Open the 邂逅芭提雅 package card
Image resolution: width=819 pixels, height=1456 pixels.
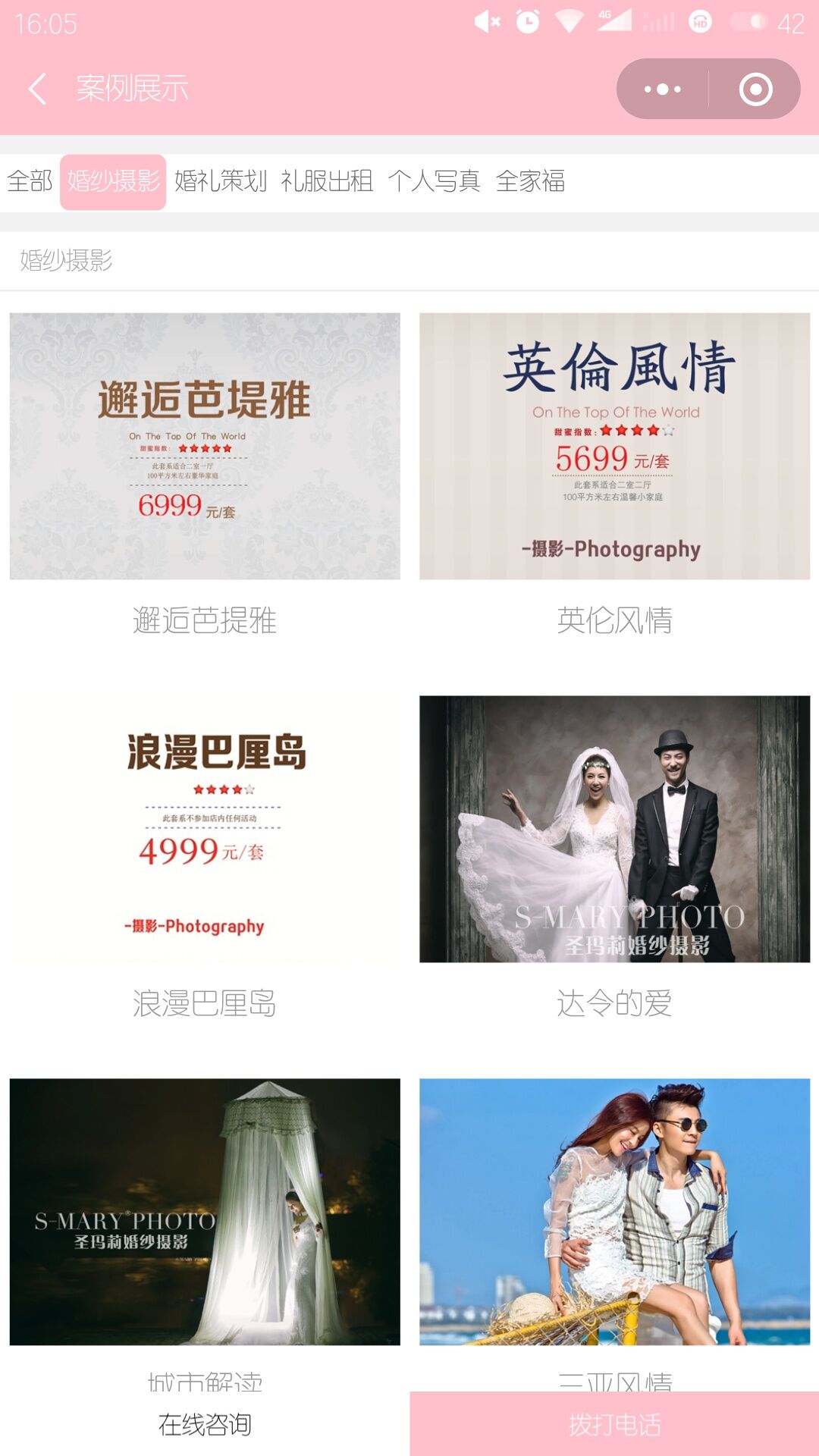[205, 446]
